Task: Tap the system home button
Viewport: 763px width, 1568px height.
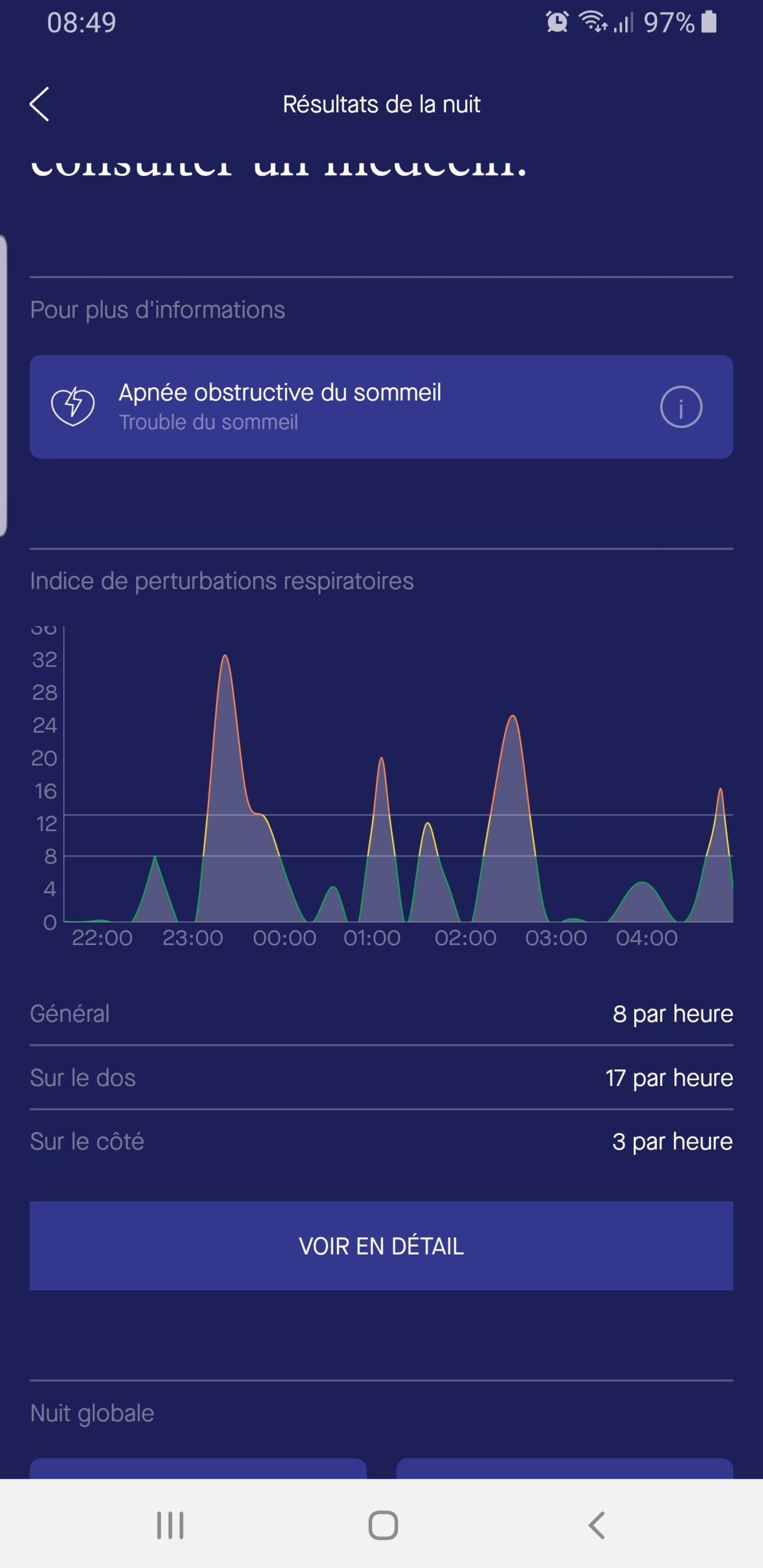Action: pyautogui.click(x=383, y=1525)
